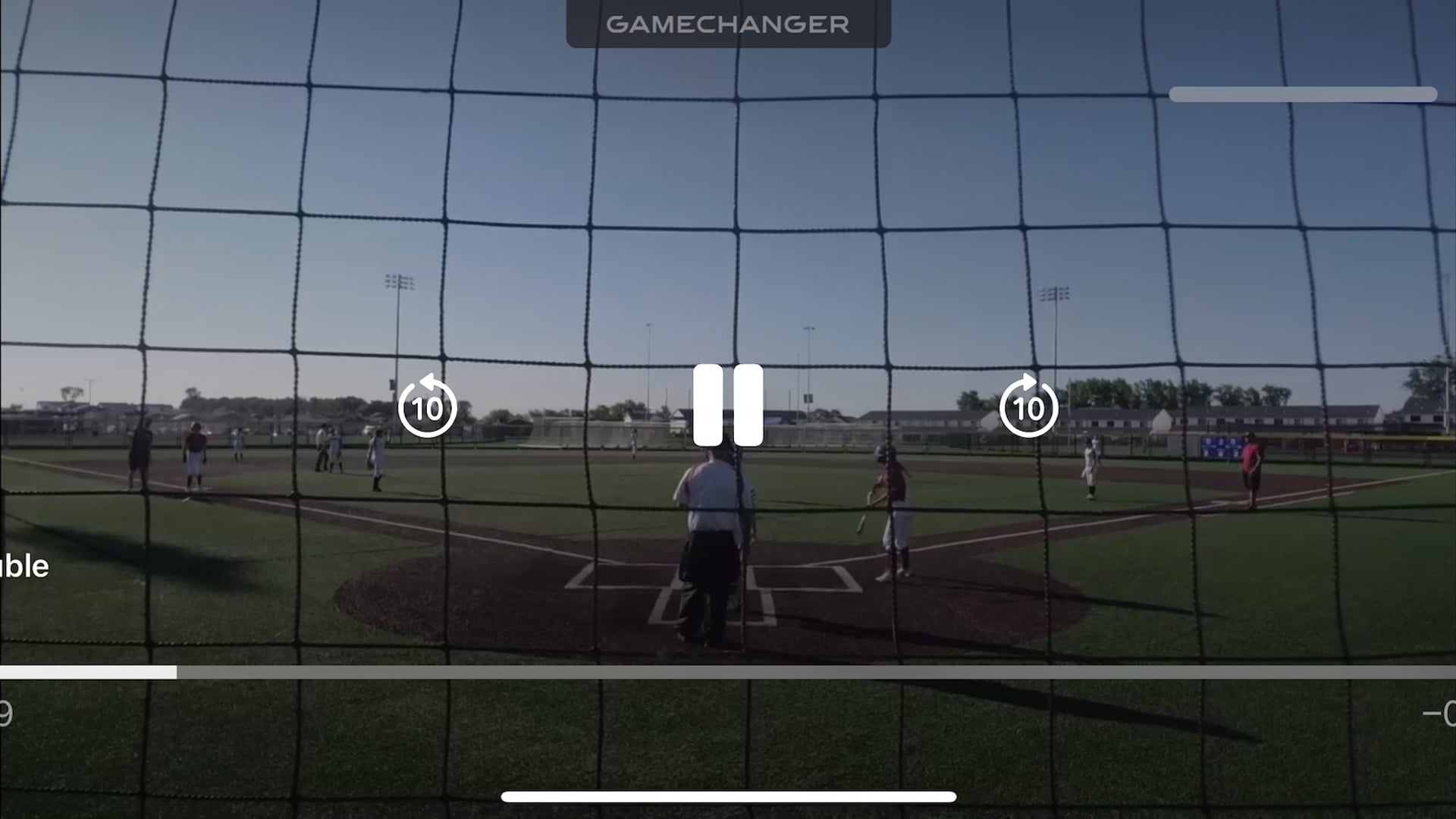This screenshot has width=1456, height=819.
Task: Tap the video progress bar
Action: 728,672
